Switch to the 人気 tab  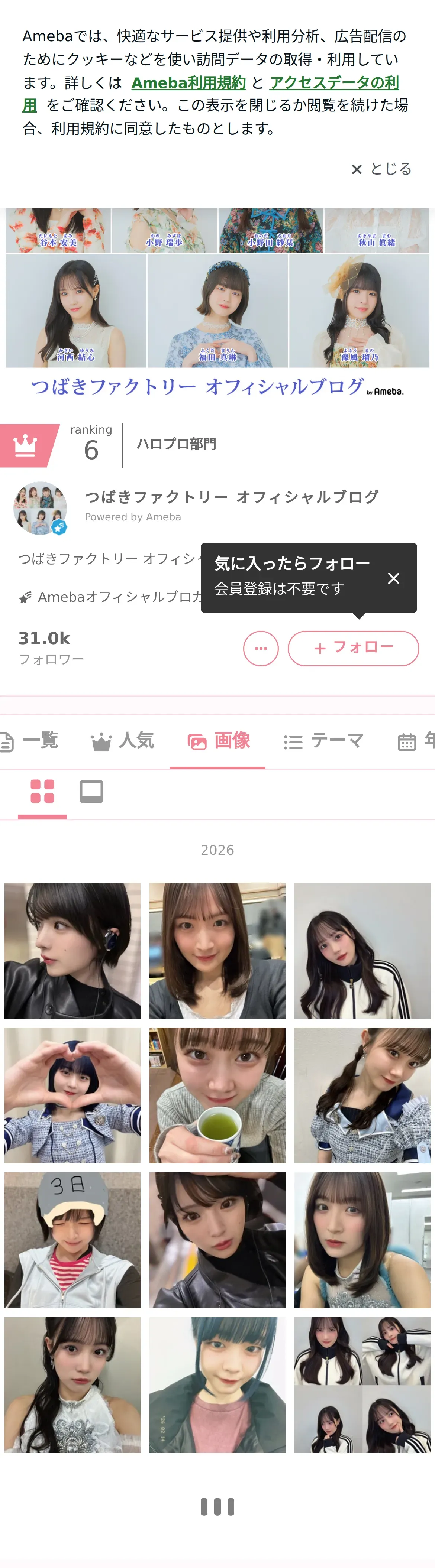pos(122,741)
